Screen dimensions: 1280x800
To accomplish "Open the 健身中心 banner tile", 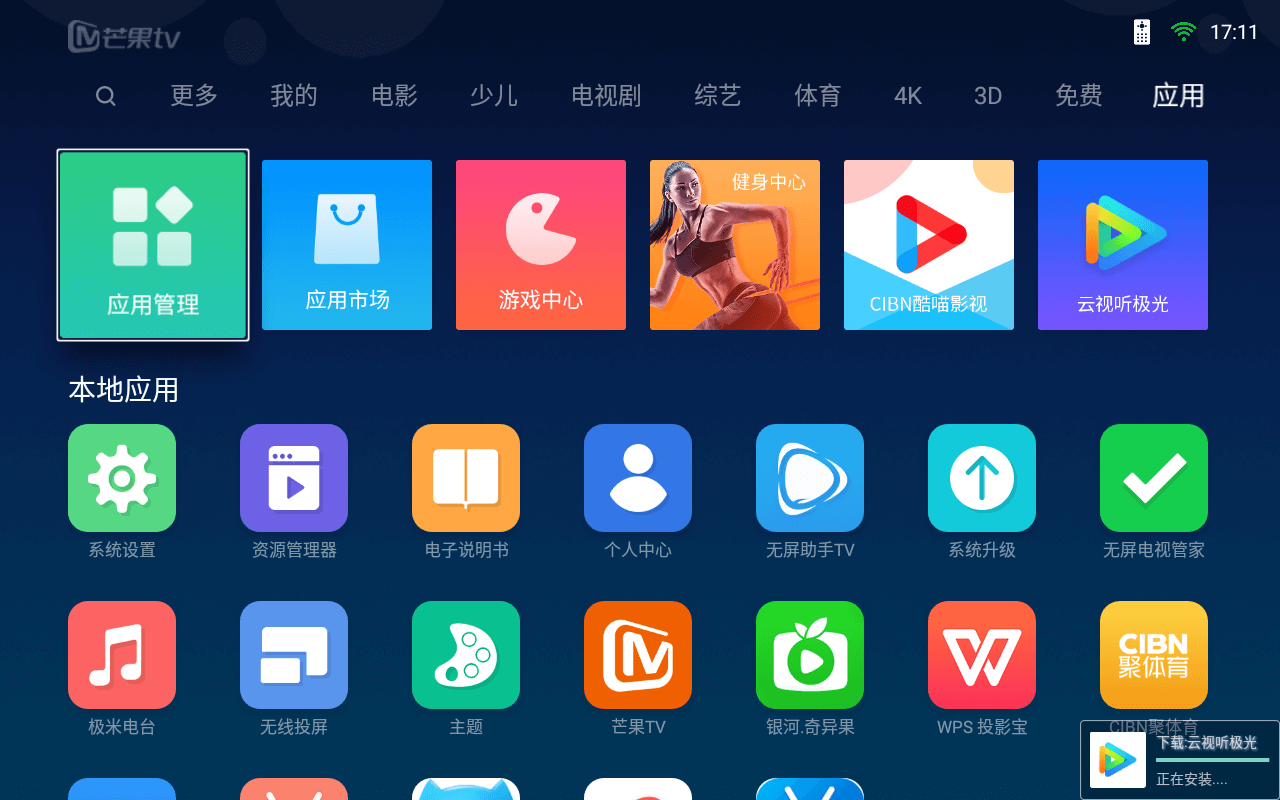I will (x=735, y=245).
